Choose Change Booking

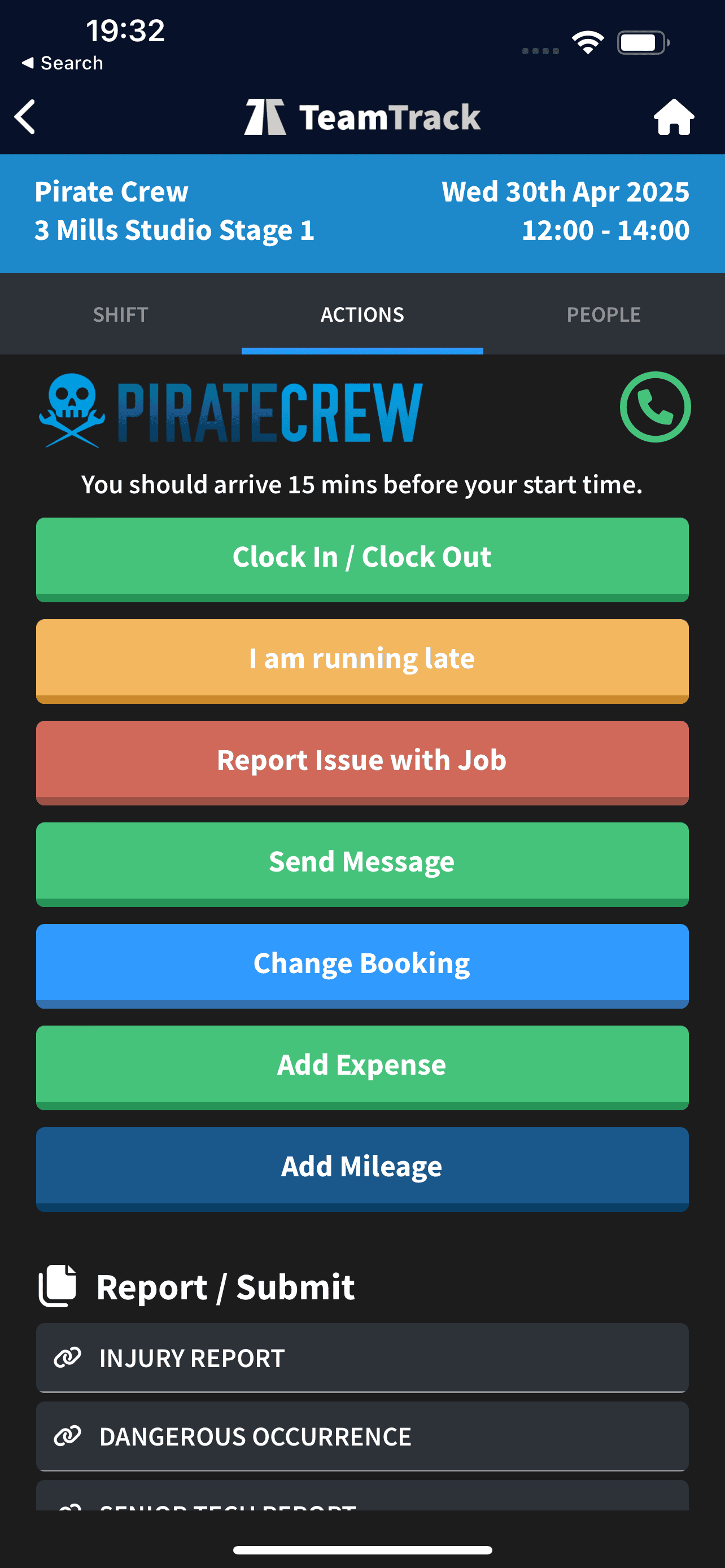click(x=362, y=964)
